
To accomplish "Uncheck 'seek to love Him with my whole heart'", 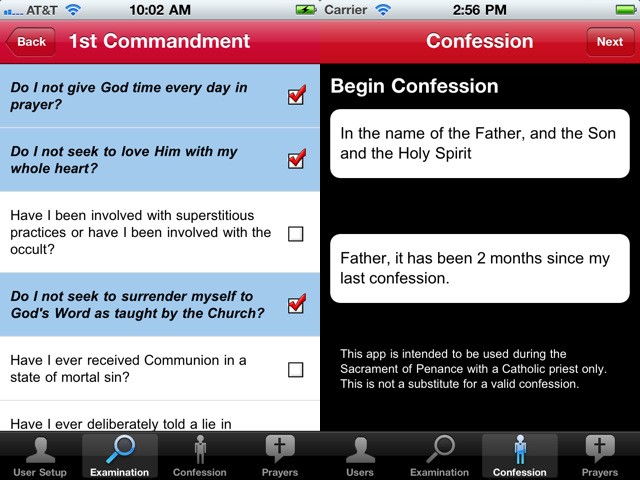I will click(296, 160).
